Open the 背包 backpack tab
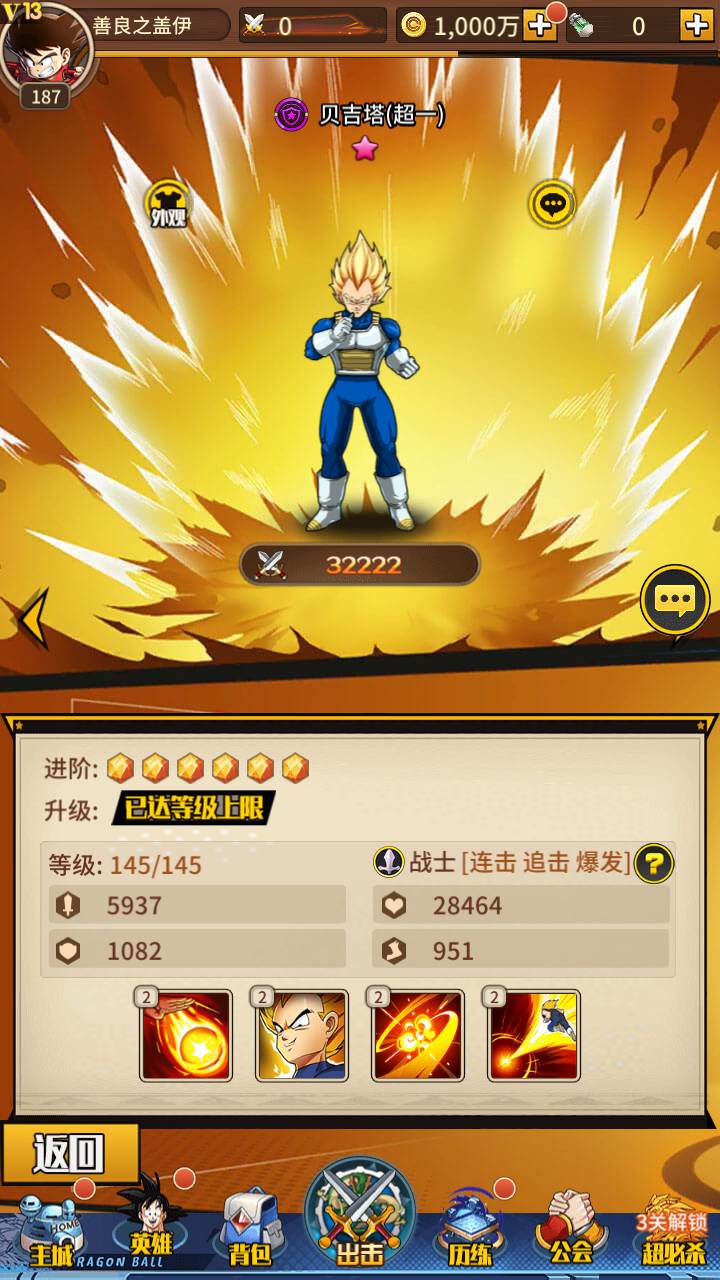 [x=250, y=1230]
